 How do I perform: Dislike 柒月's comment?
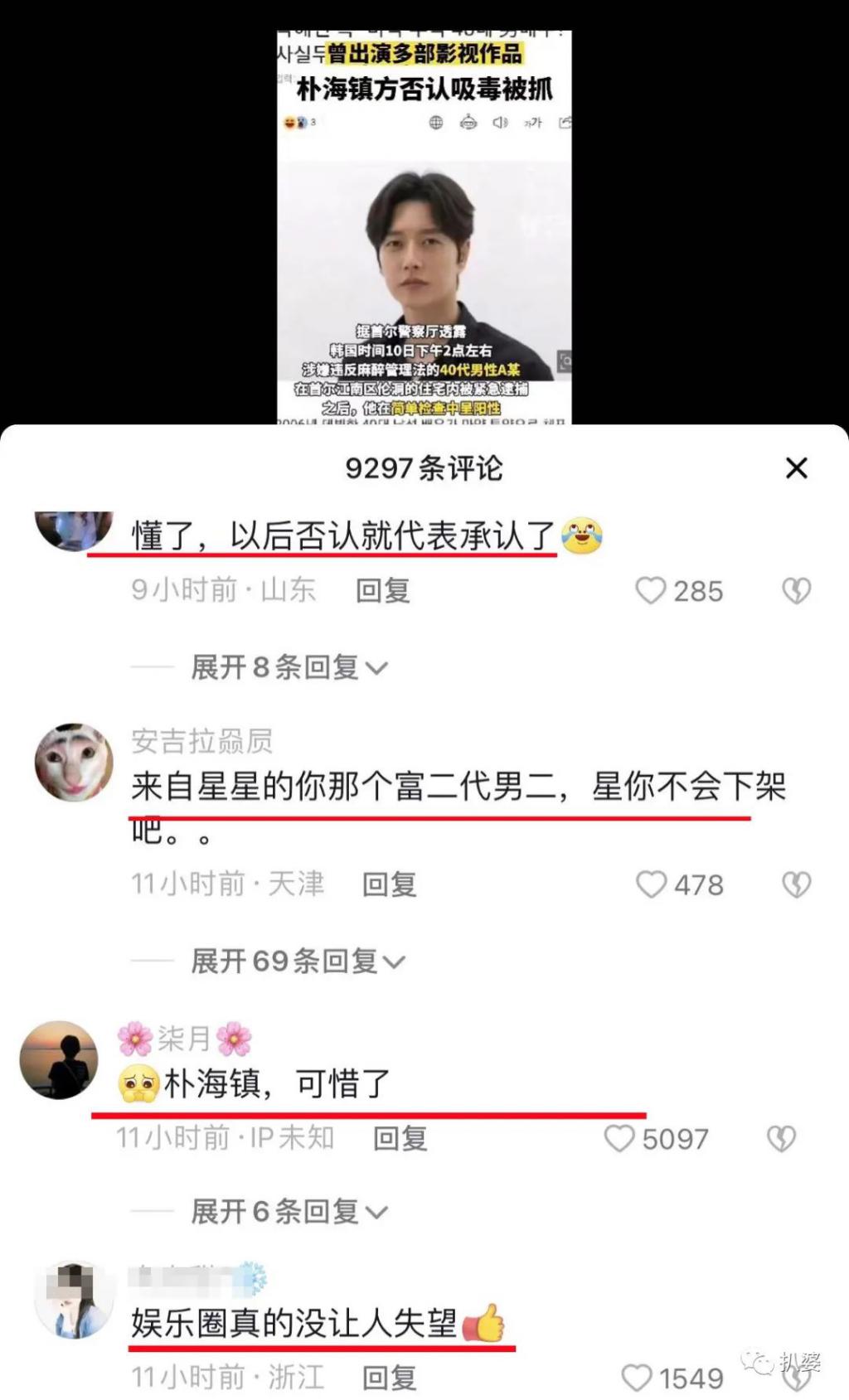[781, 1138]
